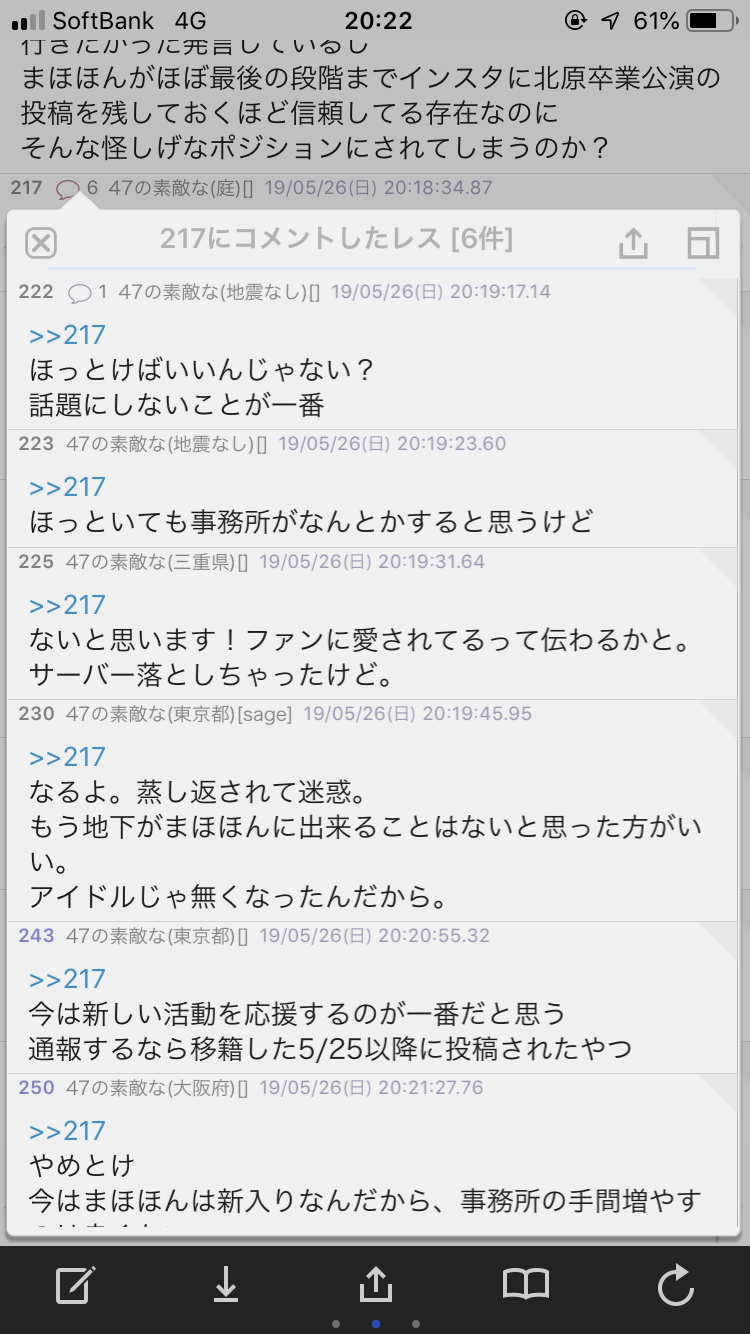Close the 217 comments popup
The height and width of the screenshot is (1334, 750).
point(40,242)
